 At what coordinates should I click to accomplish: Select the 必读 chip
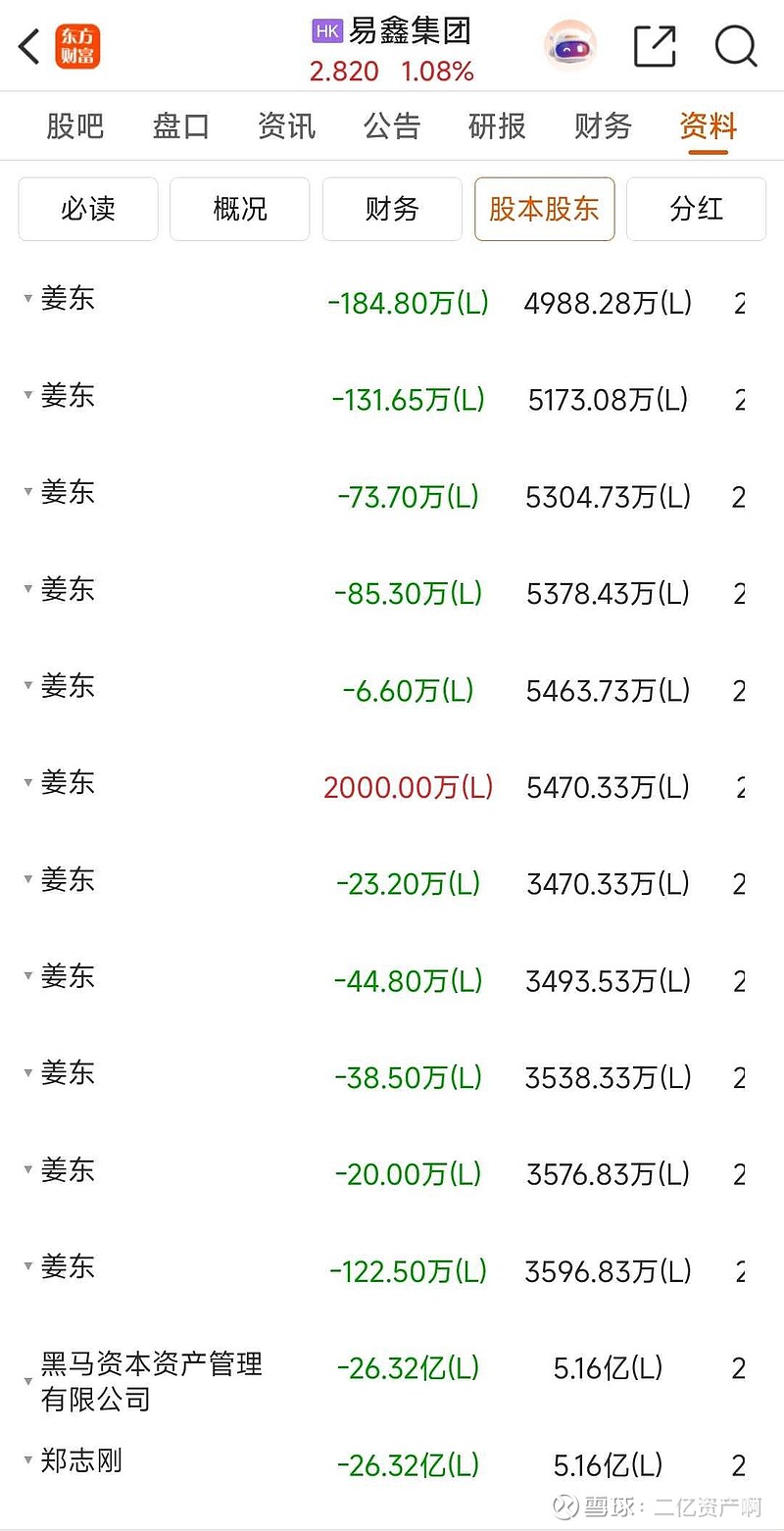click(x=88, y=209)
